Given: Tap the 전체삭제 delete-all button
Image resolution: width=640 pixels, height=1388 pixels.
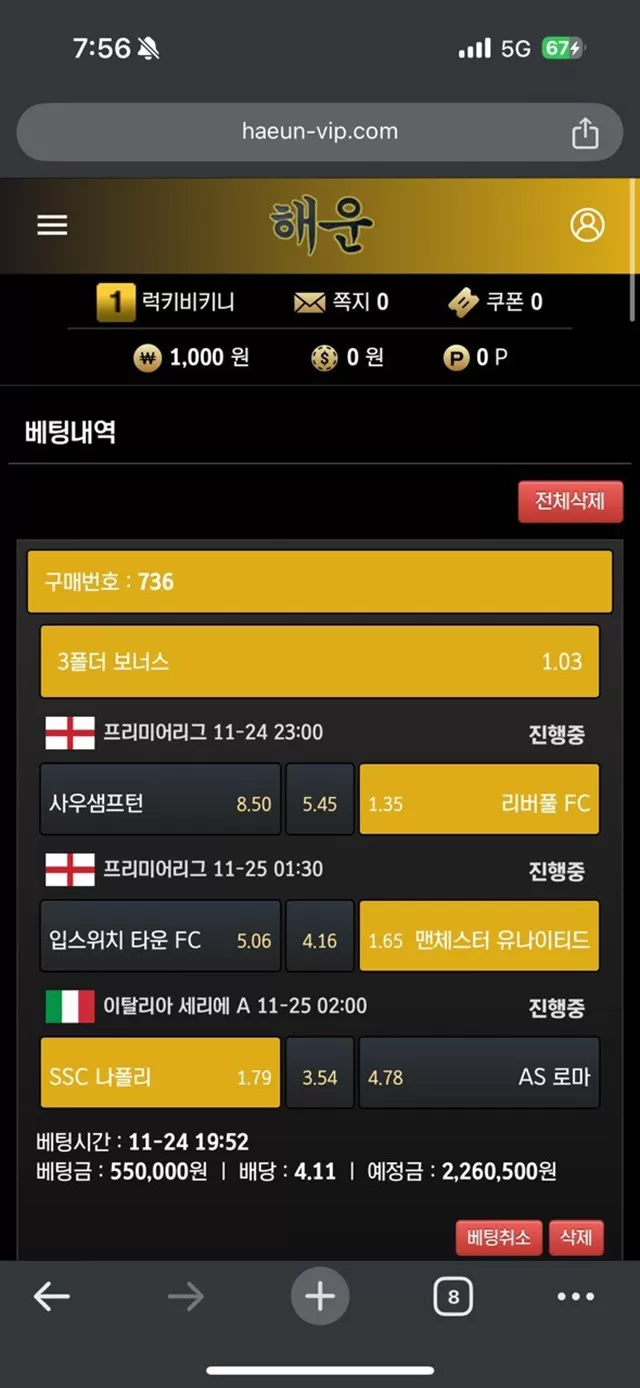Looking at the screenshot, I should (x=570, y=501).
